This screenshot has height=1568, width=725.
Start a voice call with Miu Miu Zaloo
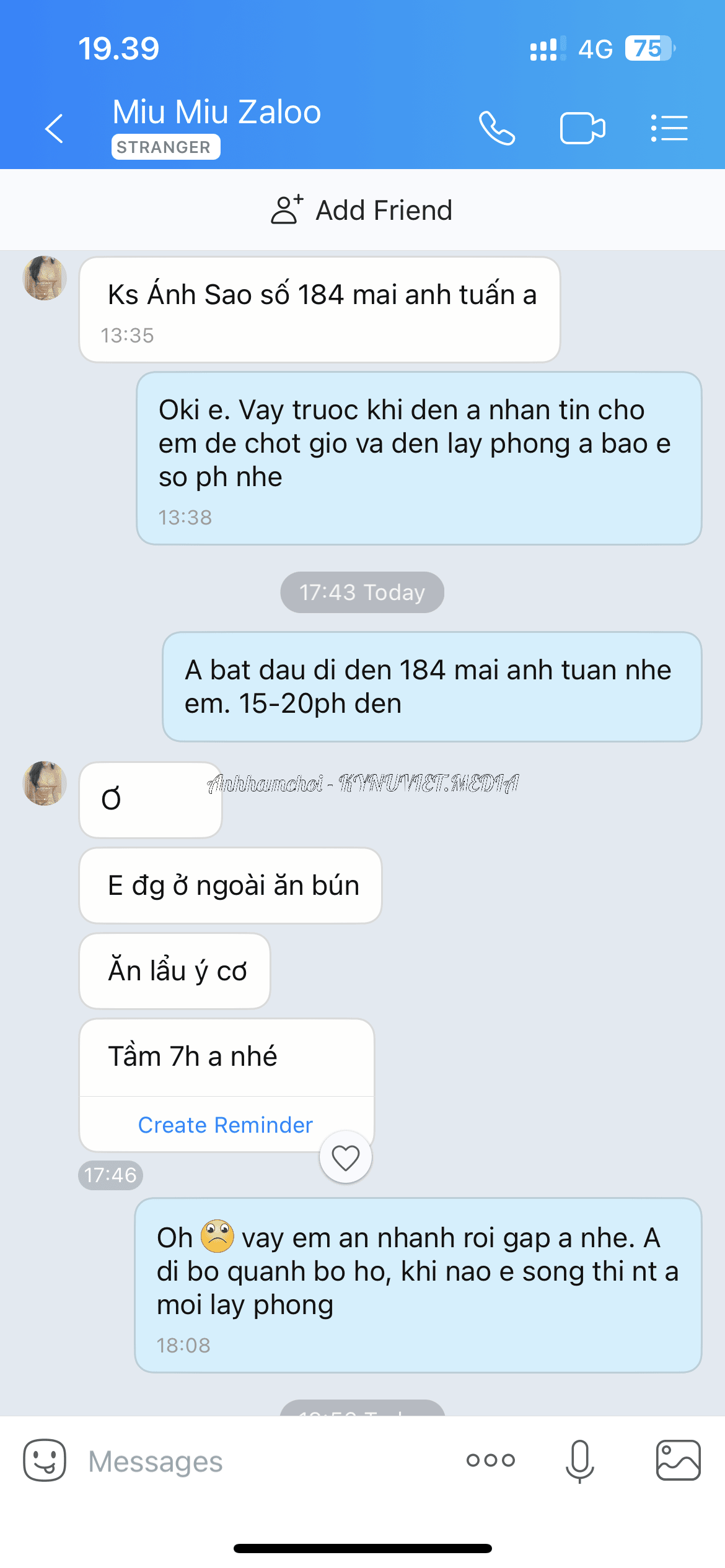pyautogui.click(x=497, y=128)
